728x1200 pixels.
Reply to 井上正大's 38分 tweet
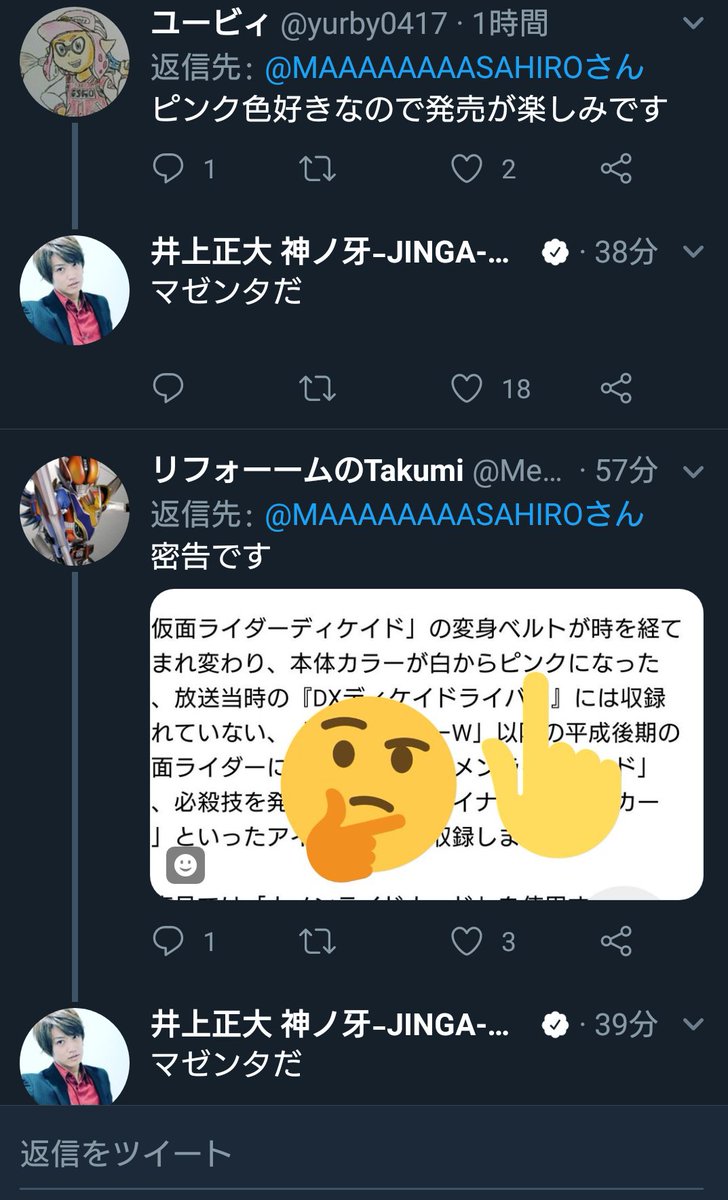168,388
